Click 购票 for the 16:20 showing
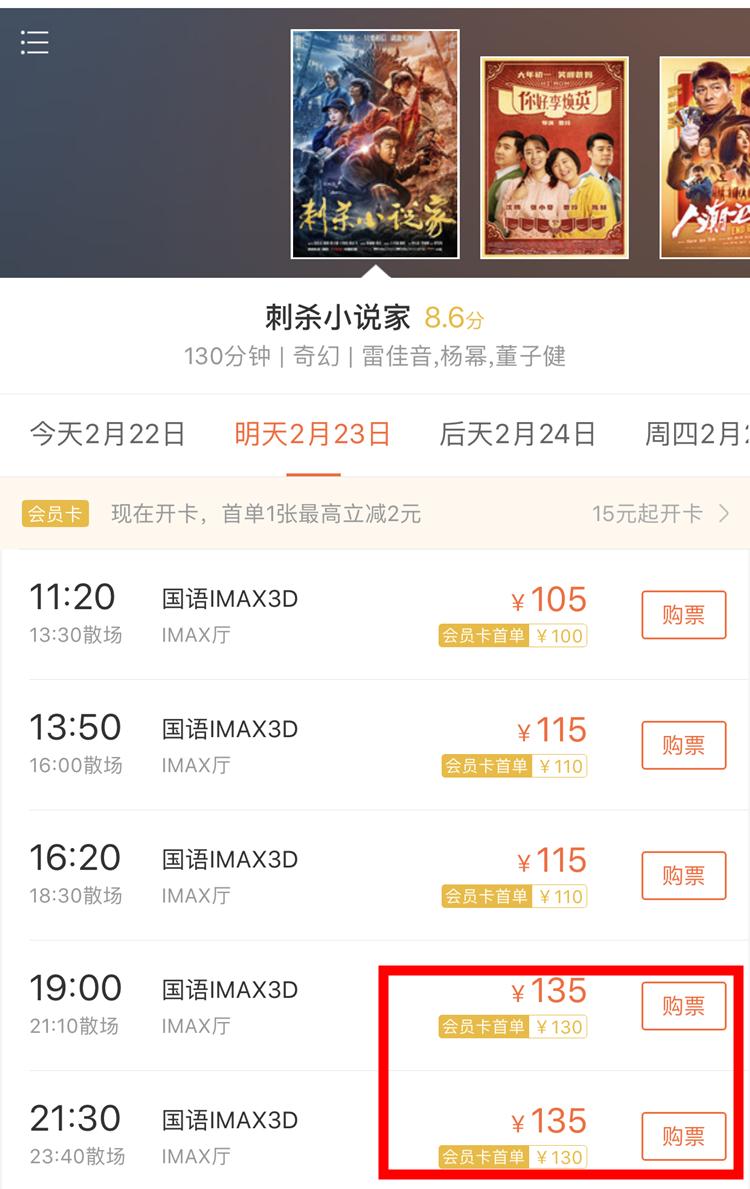This screenshot has height=1189, width=750. [683, 875]
